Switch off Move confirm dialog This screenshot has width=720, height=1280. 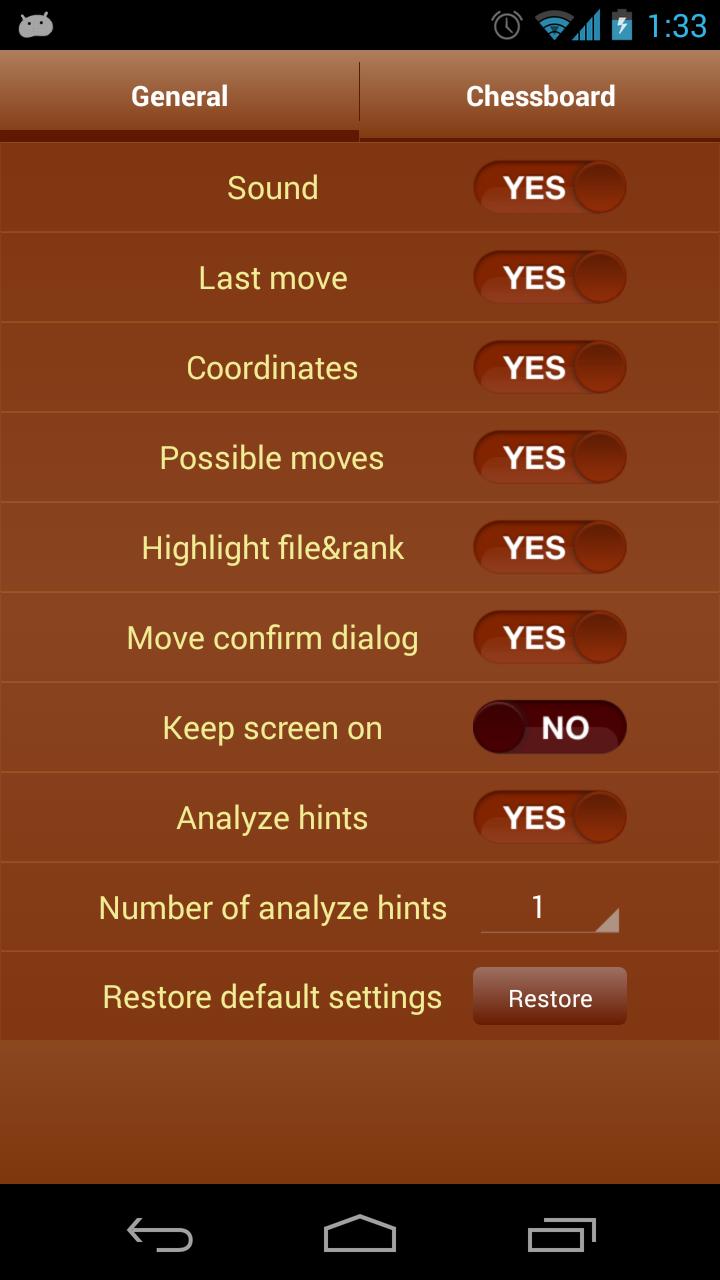(x=549, y=638)
